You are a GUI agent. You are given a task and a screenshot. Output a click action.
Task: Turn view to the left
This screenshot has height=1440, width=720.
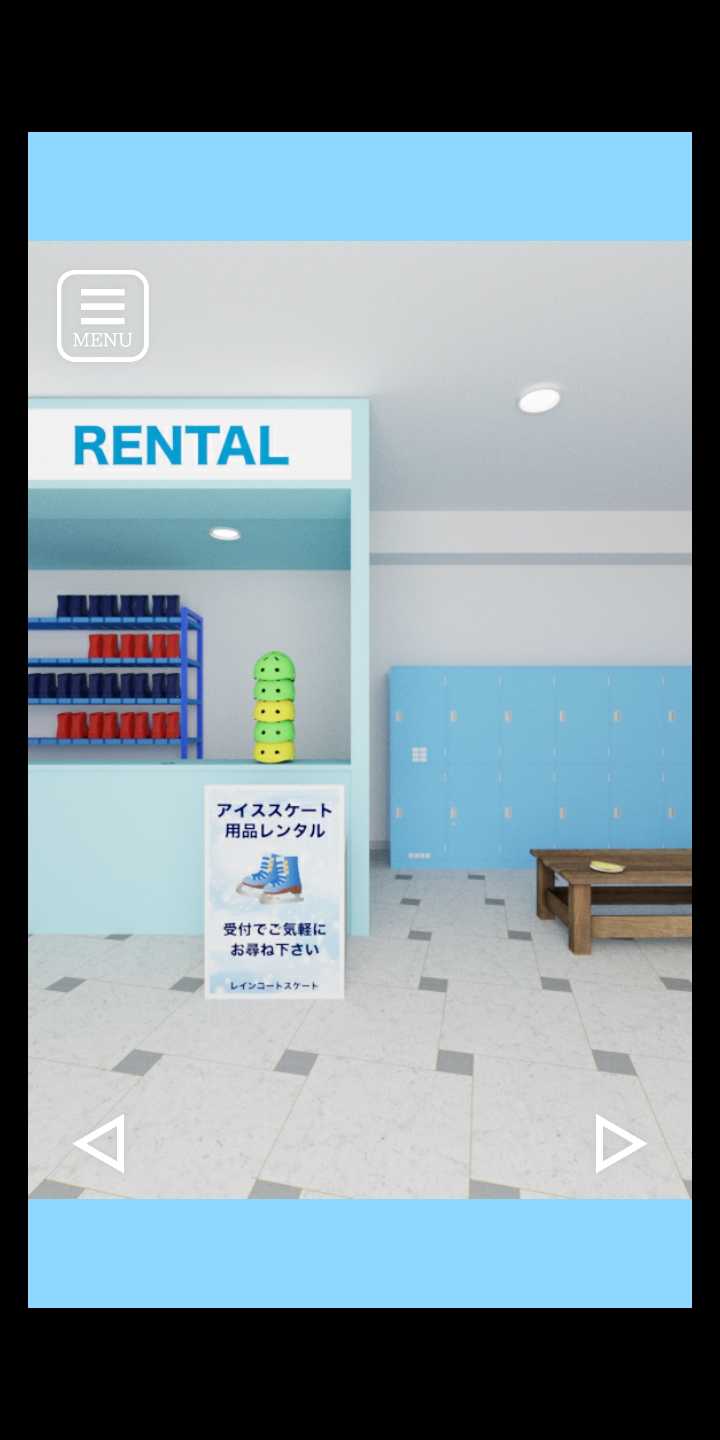point(100,1143)
